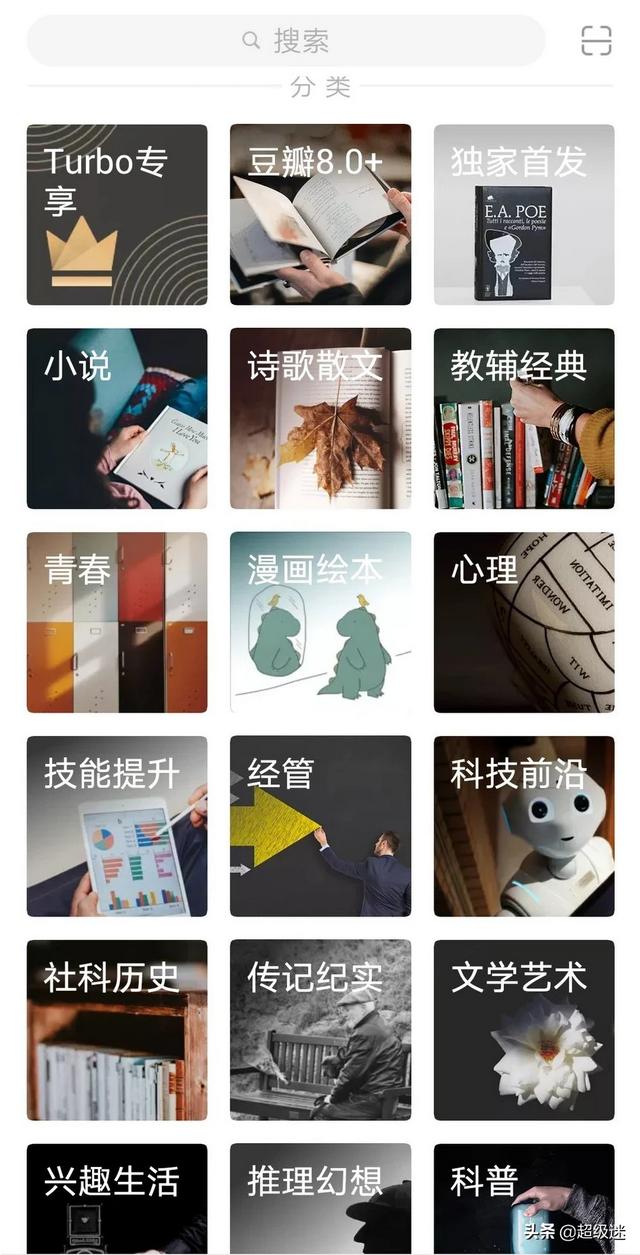Open the 科普 category
Viewport: 640px width, 1255px height.
pos(524,1199)
